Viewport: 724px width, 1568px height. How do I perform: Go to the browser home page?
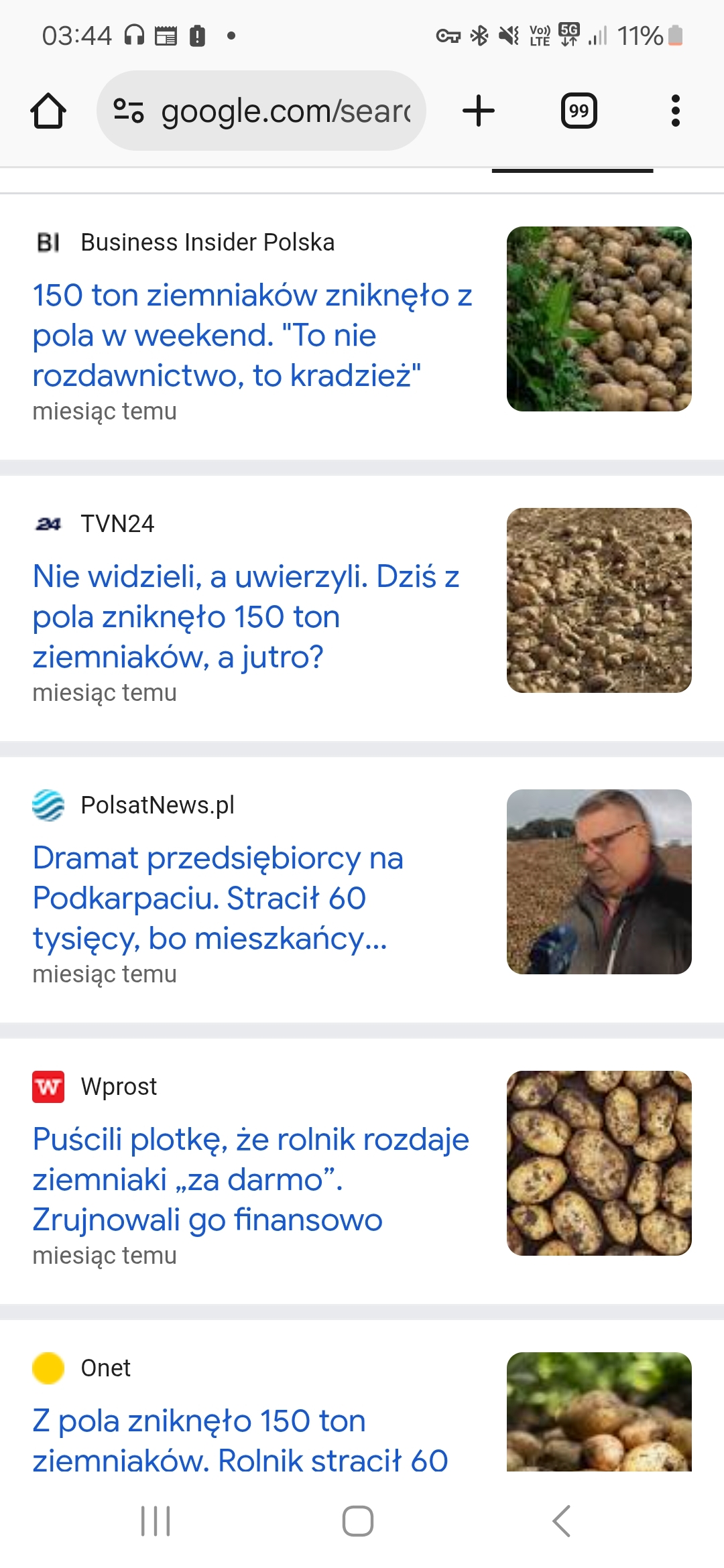48,111
